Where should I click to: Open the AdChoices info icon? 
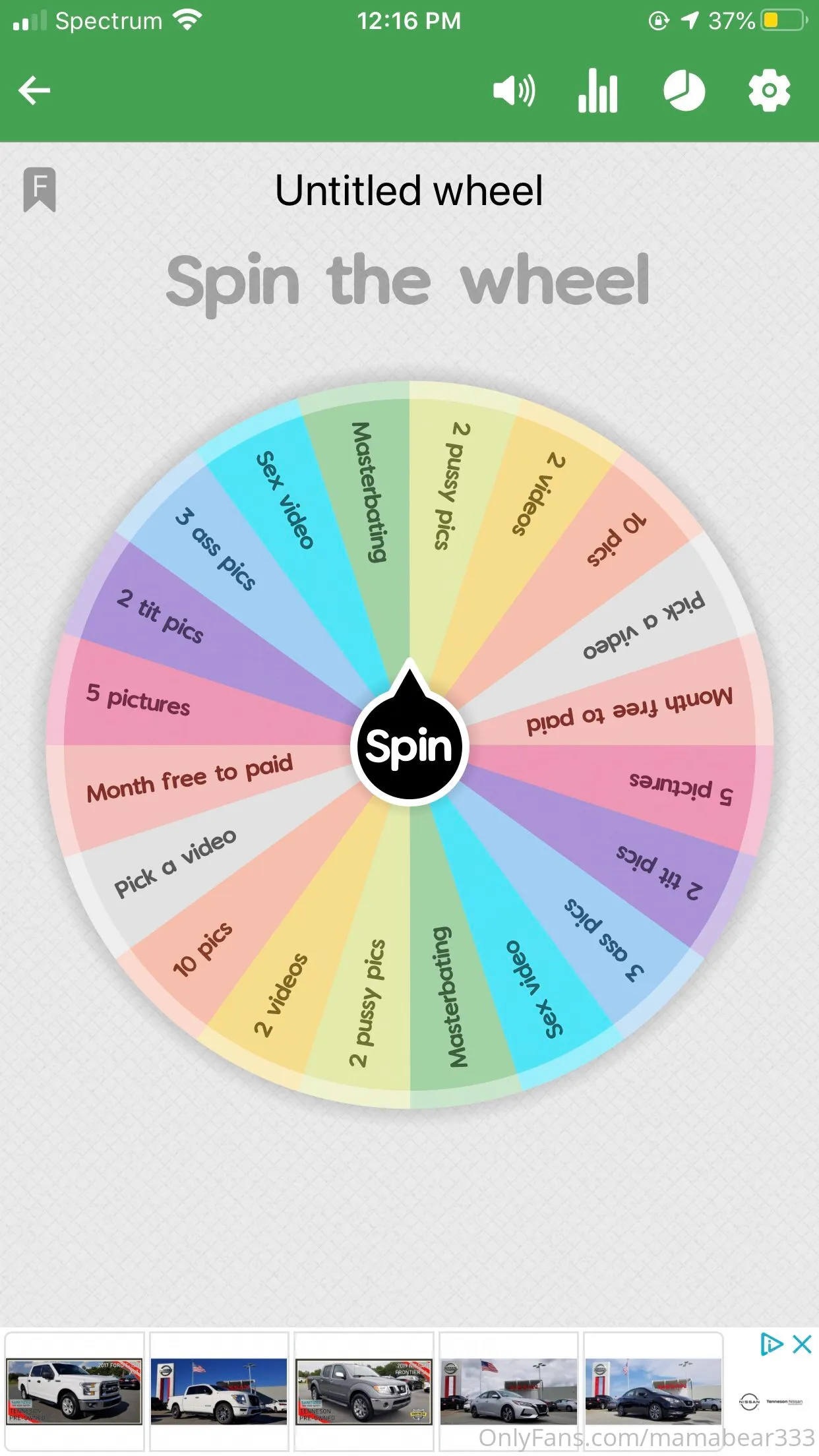coord(770,1345)
